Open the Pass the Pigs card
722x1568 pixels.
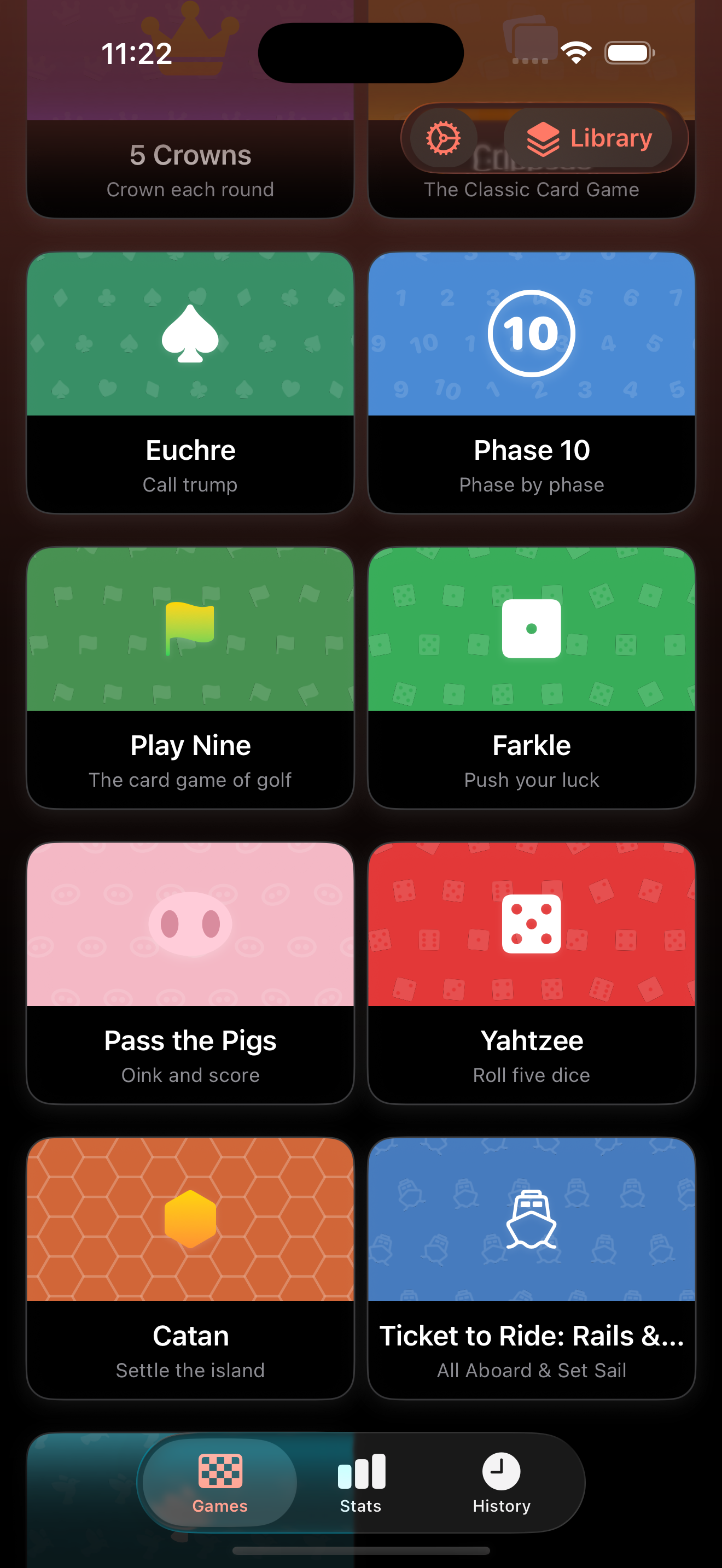click(190, 973)
